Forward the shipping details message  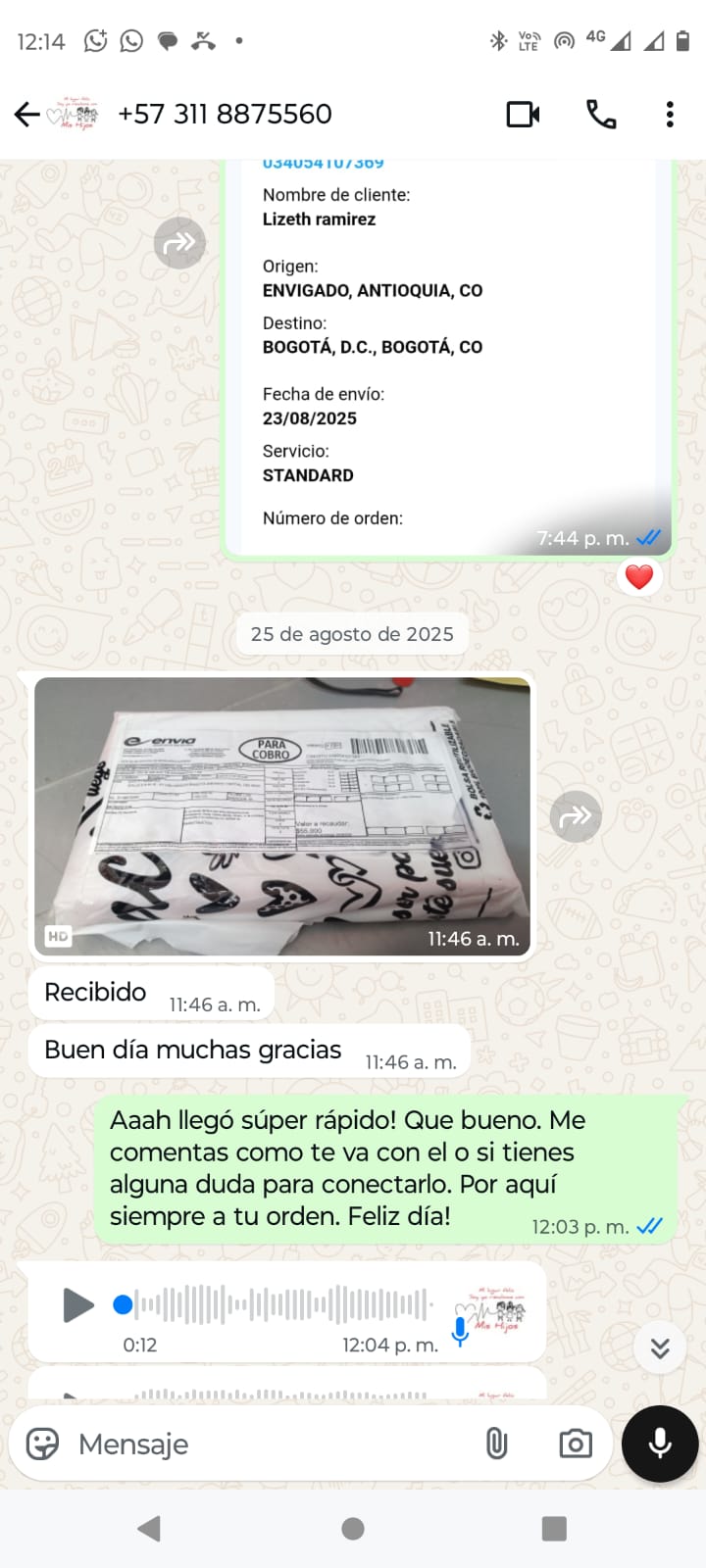(x=179, y=243)
